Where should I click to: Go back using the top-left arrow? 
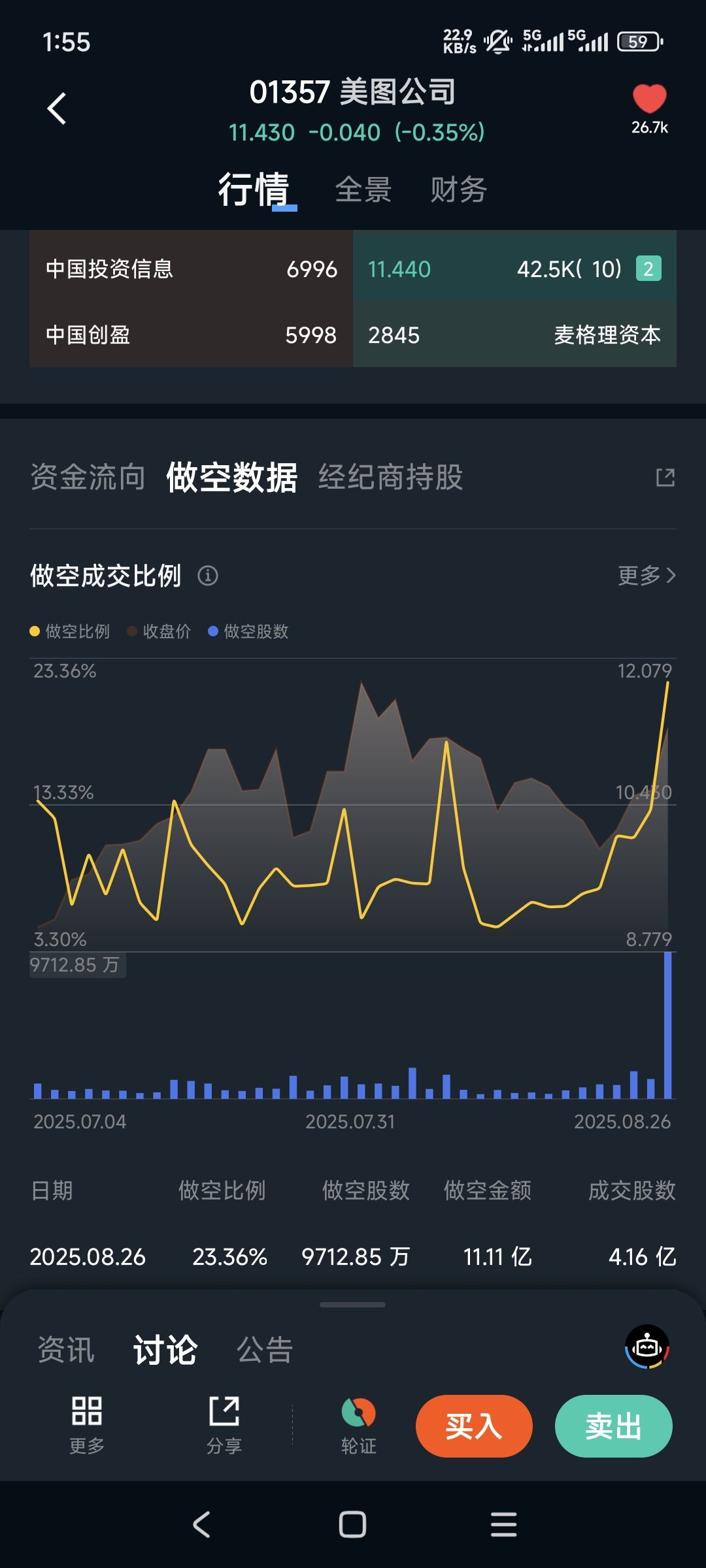(x=58, y=108)
